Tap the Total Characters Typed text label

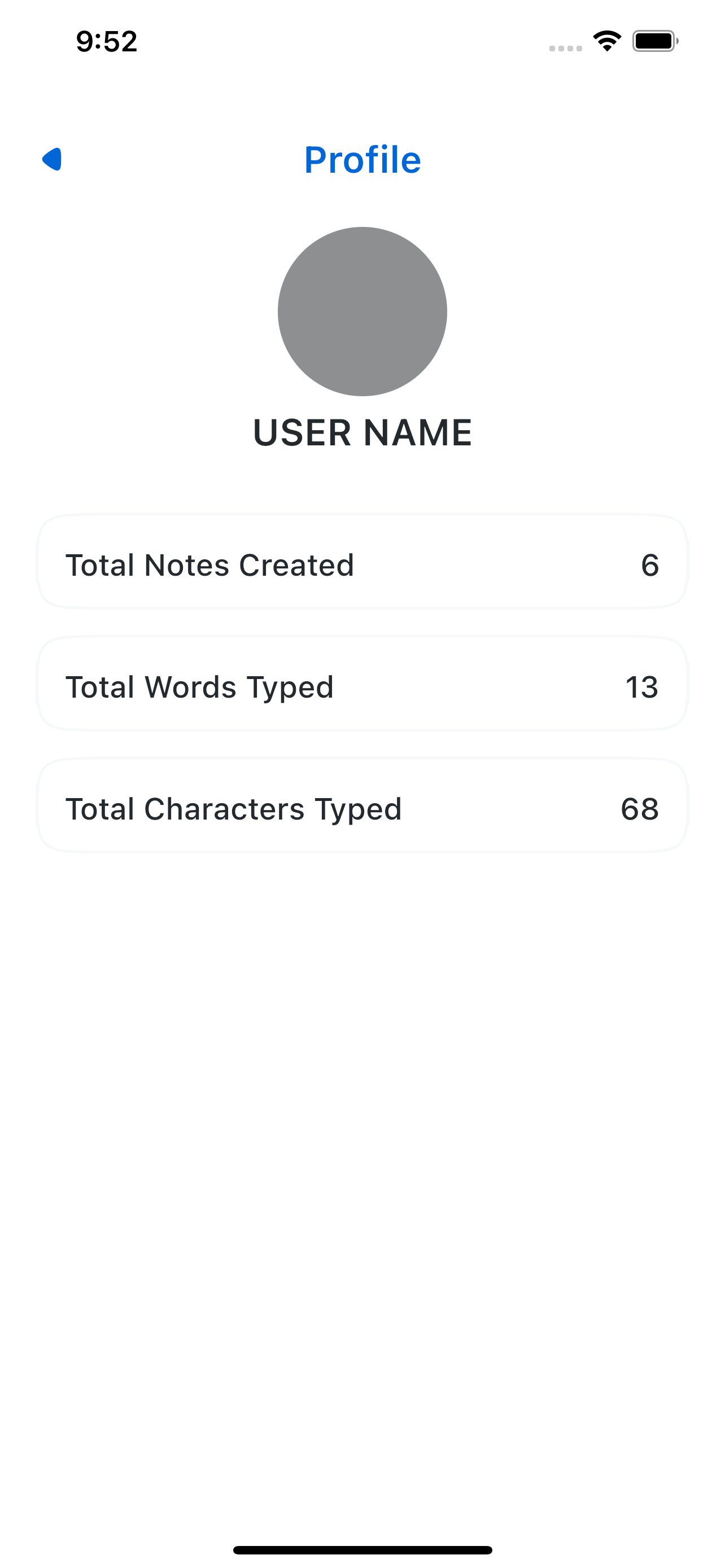[233, 808]
